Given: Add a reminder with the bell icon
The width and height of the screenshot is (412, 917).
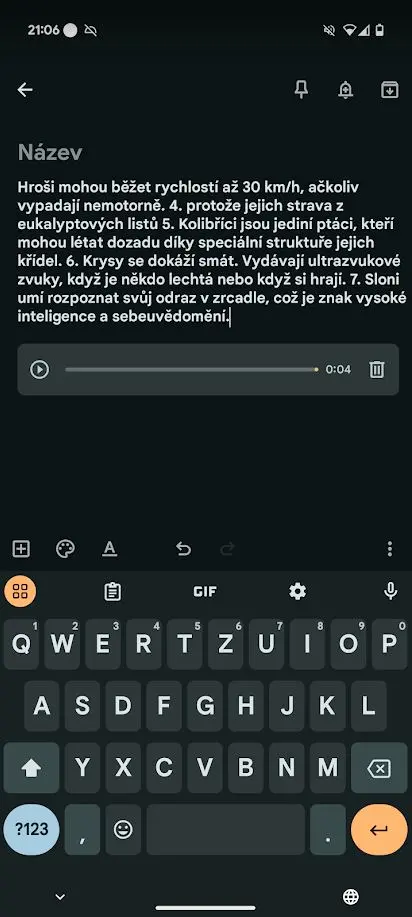Looking at the screenshot, I should (x=345, y=90).
